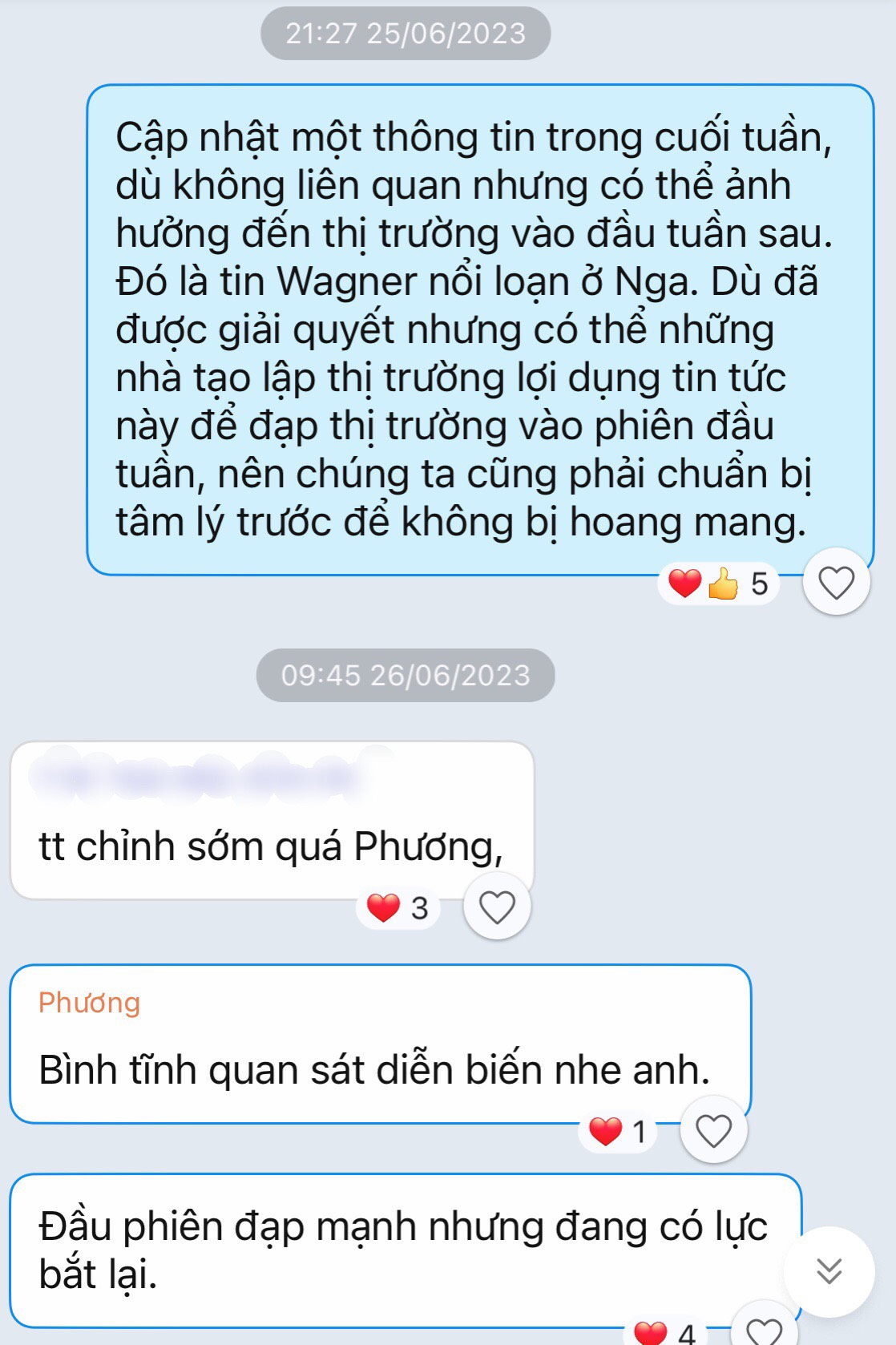The height and width of the screenshot is (1345, 896).
Task: View the 5 reactions on the Wagner message
Action: pyautogui.click(x=718, y=584)
